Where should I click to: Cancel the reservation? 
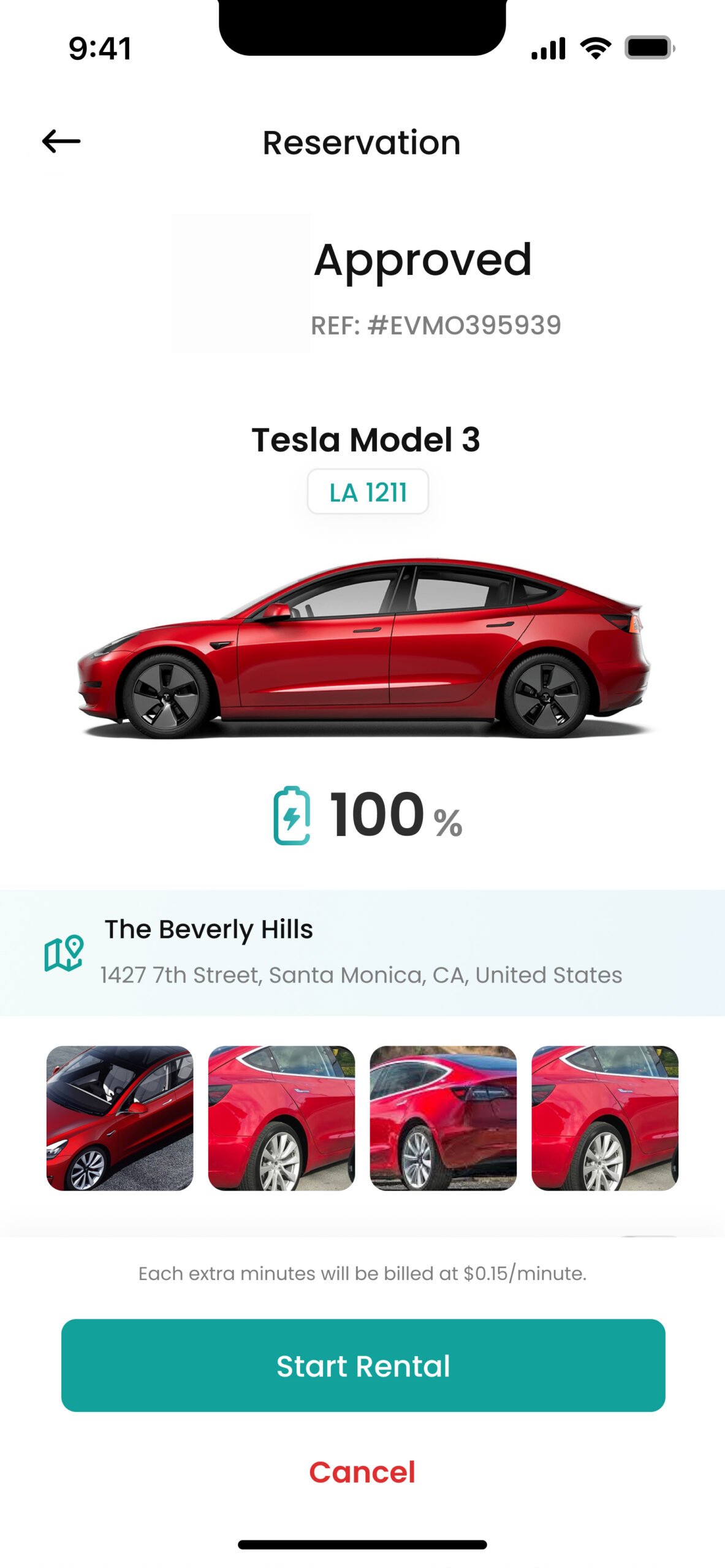coord(362,1472)
